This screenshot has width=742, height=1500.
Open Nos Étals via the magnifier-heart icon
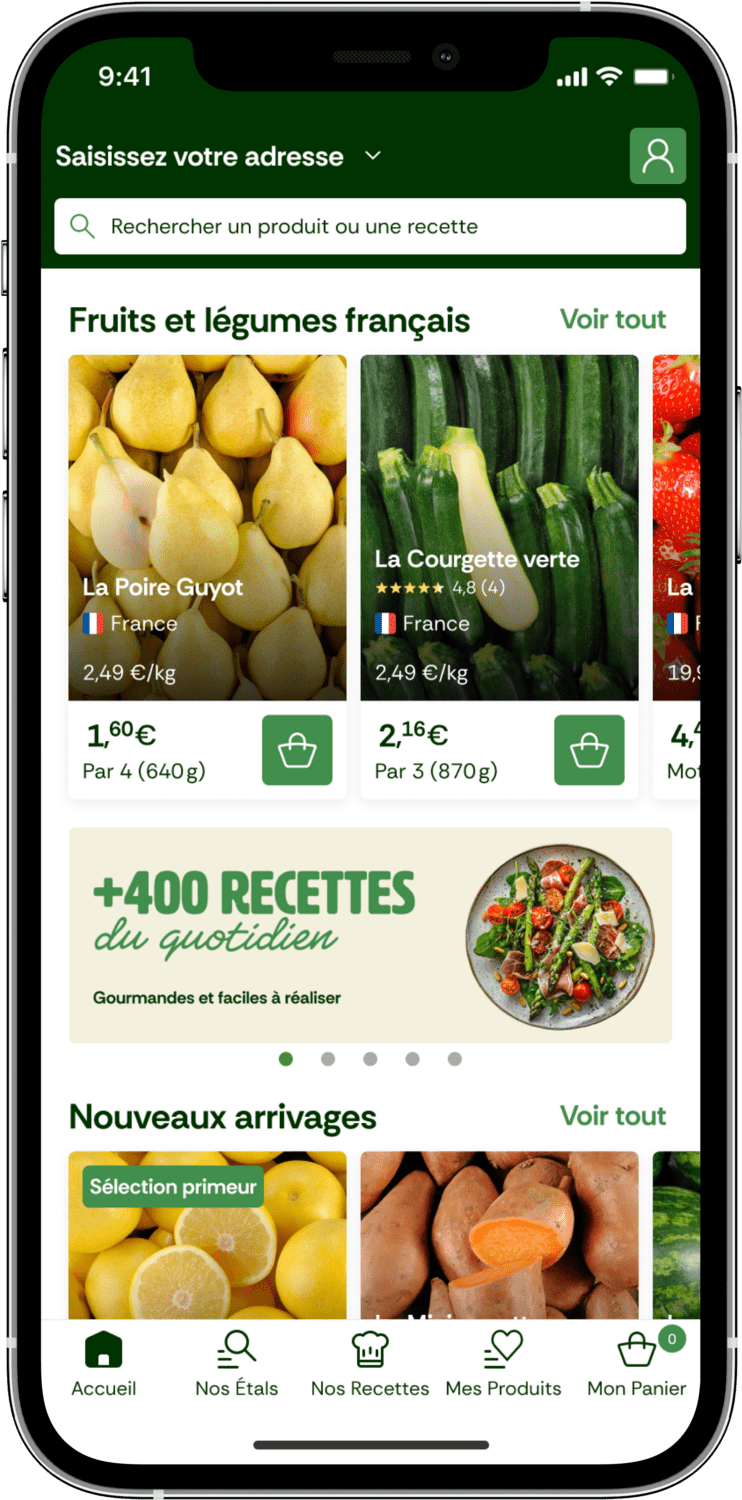(x=237, y=1348)
